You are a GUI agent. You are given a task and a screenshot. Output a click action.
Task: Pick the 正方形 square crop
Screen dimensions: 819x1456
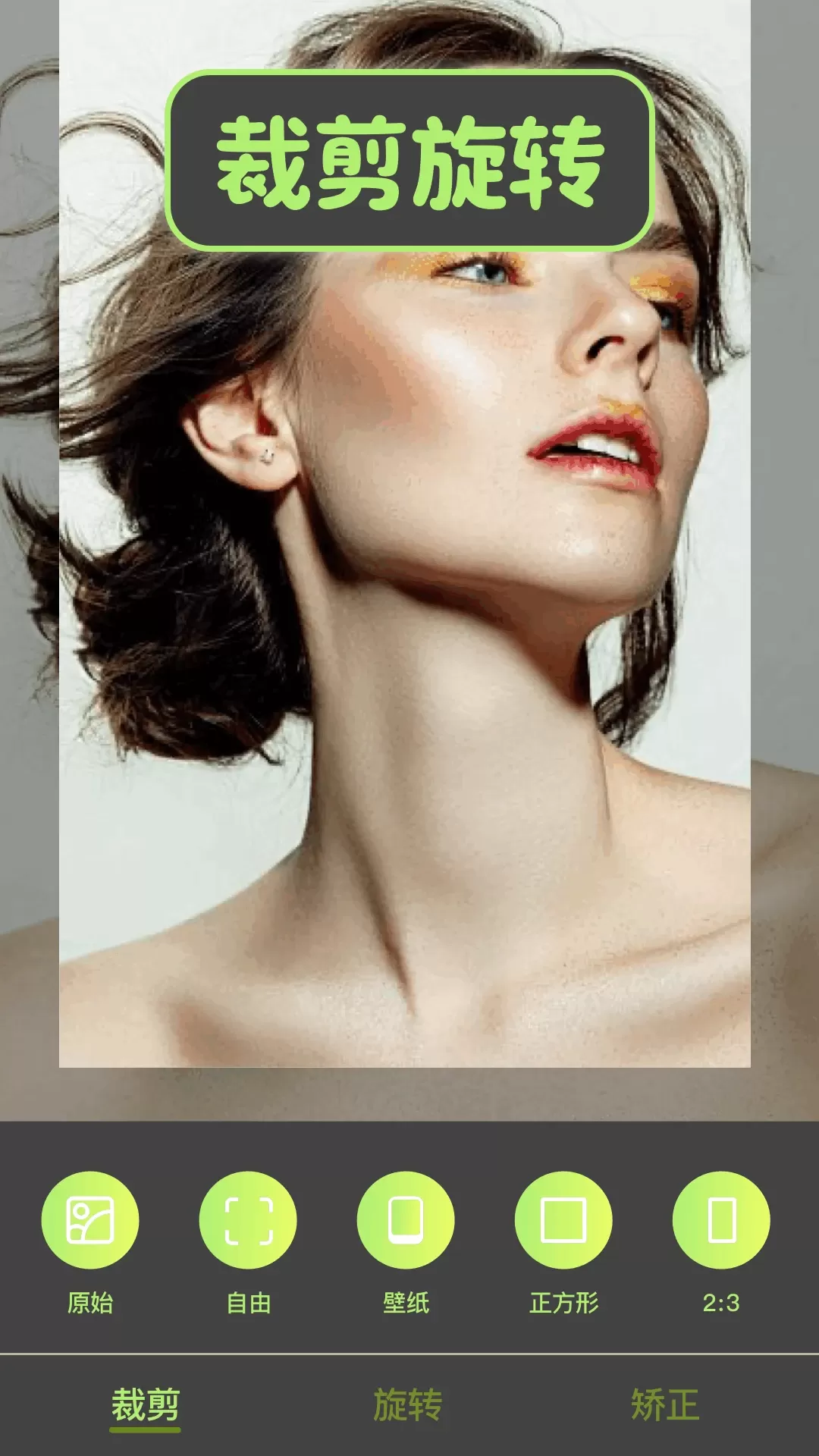coord(563,1219)
